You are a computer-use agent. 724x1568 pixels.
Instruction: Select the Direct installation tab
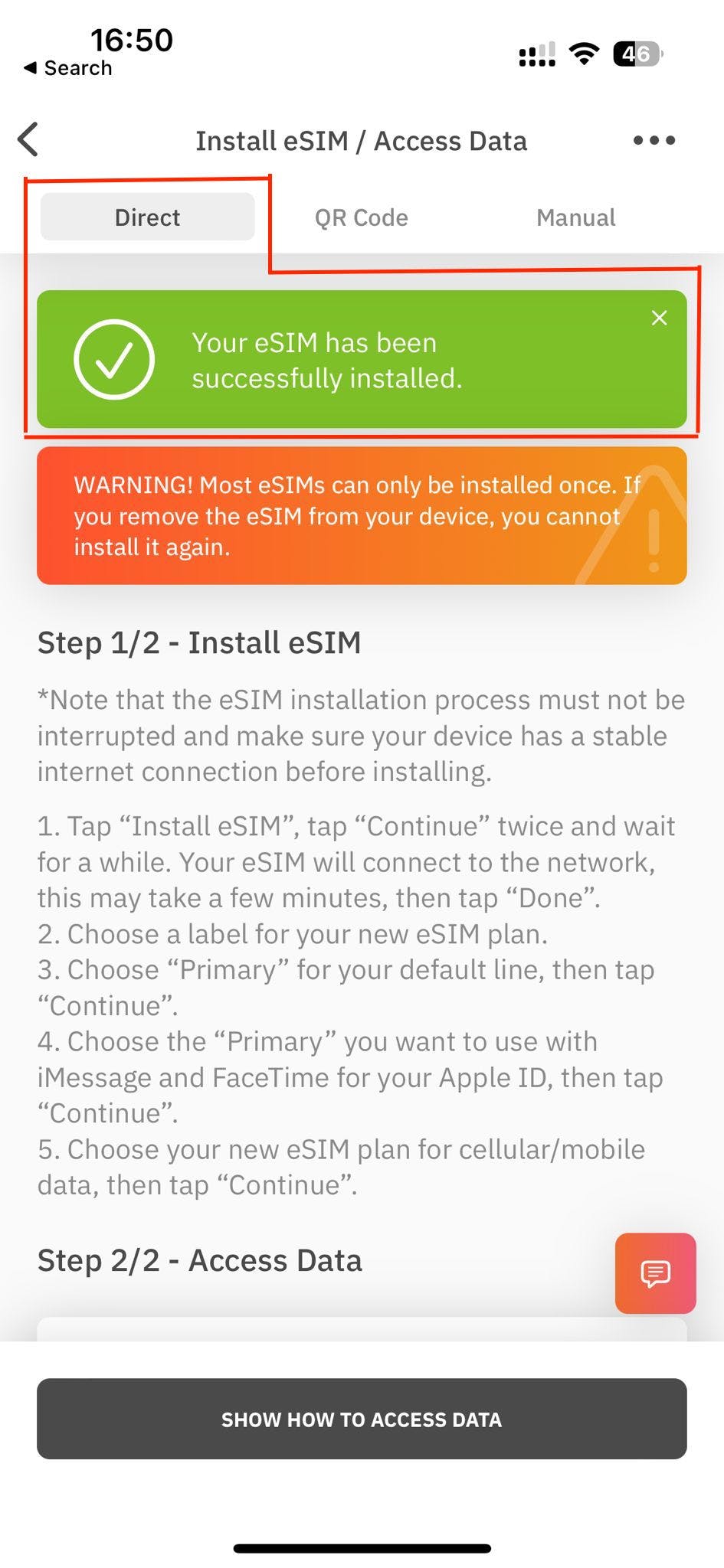point(147,217)
